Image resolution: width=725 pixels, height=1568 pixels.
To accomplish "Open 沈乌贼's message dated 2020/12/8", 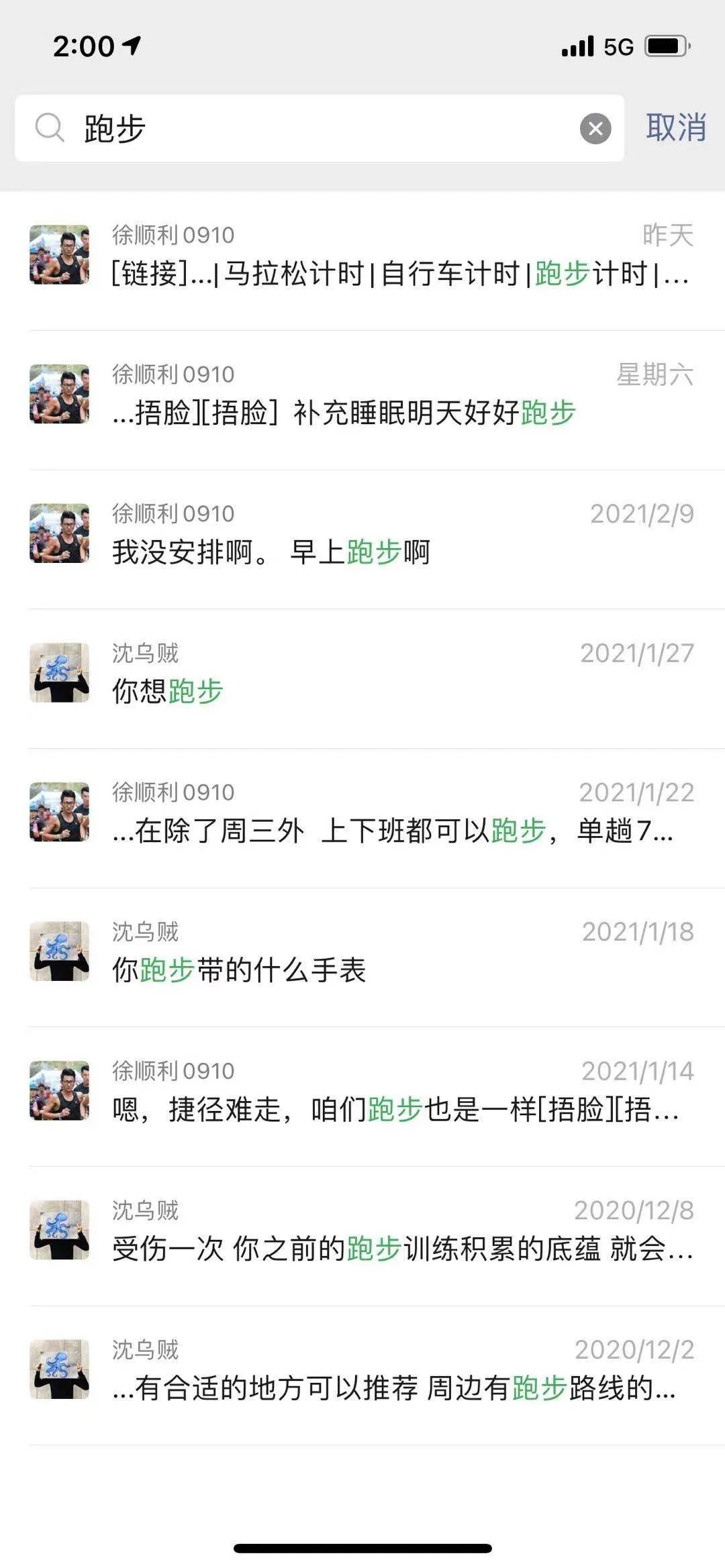I will (376, 1235).
